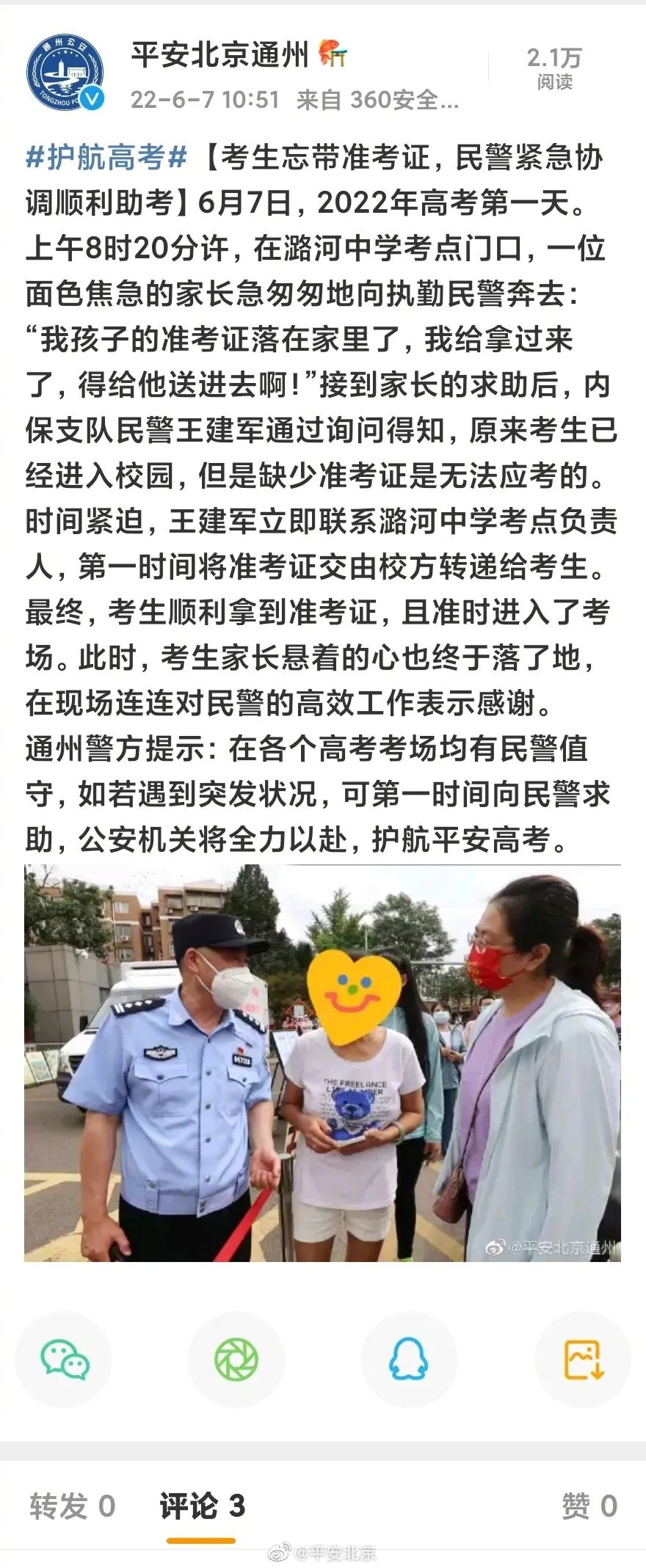Switch to the 赞 tab
Viewport: 646px width, 1568px height.
click(589, 1506)
